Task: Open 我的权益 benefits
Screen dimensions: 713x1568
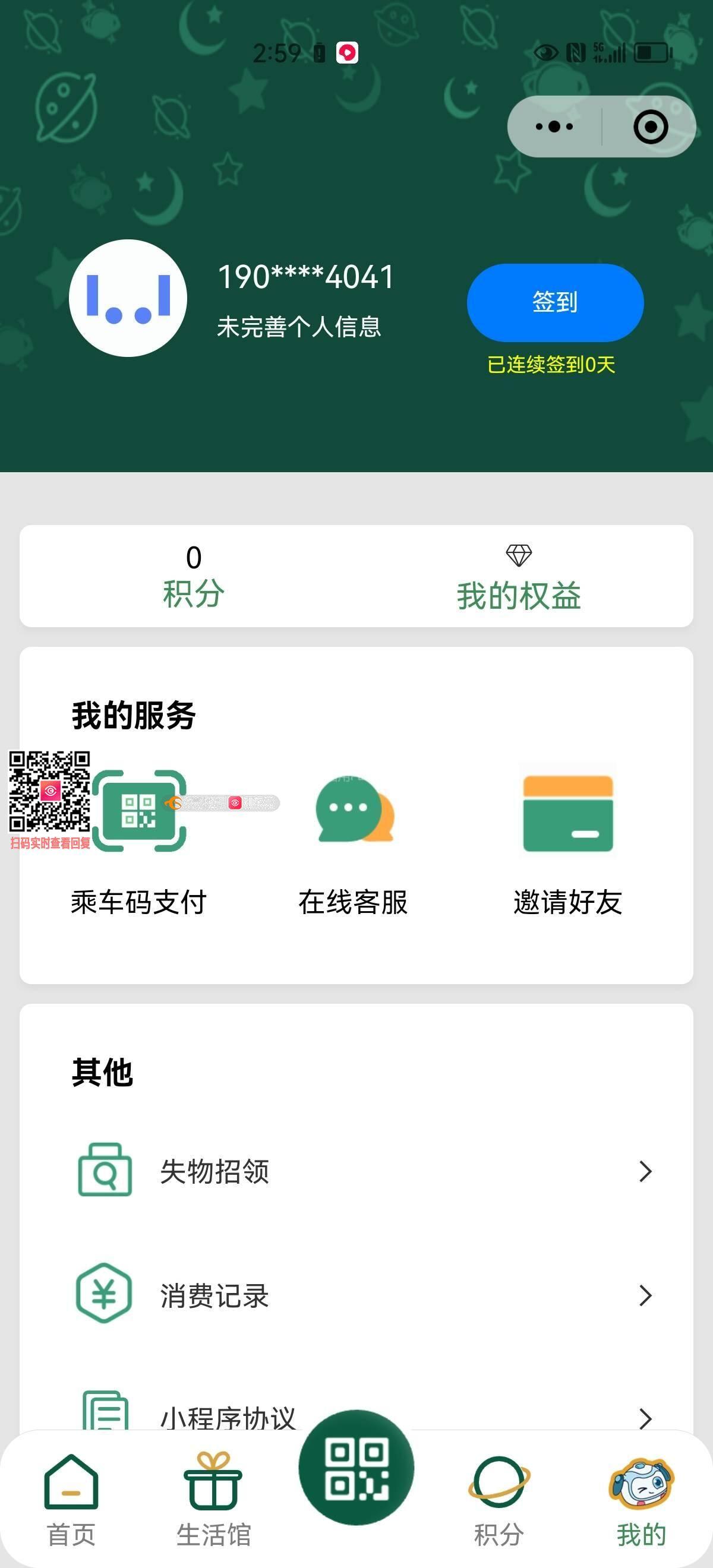Action: pyautogui.click(x=519, y=578)
